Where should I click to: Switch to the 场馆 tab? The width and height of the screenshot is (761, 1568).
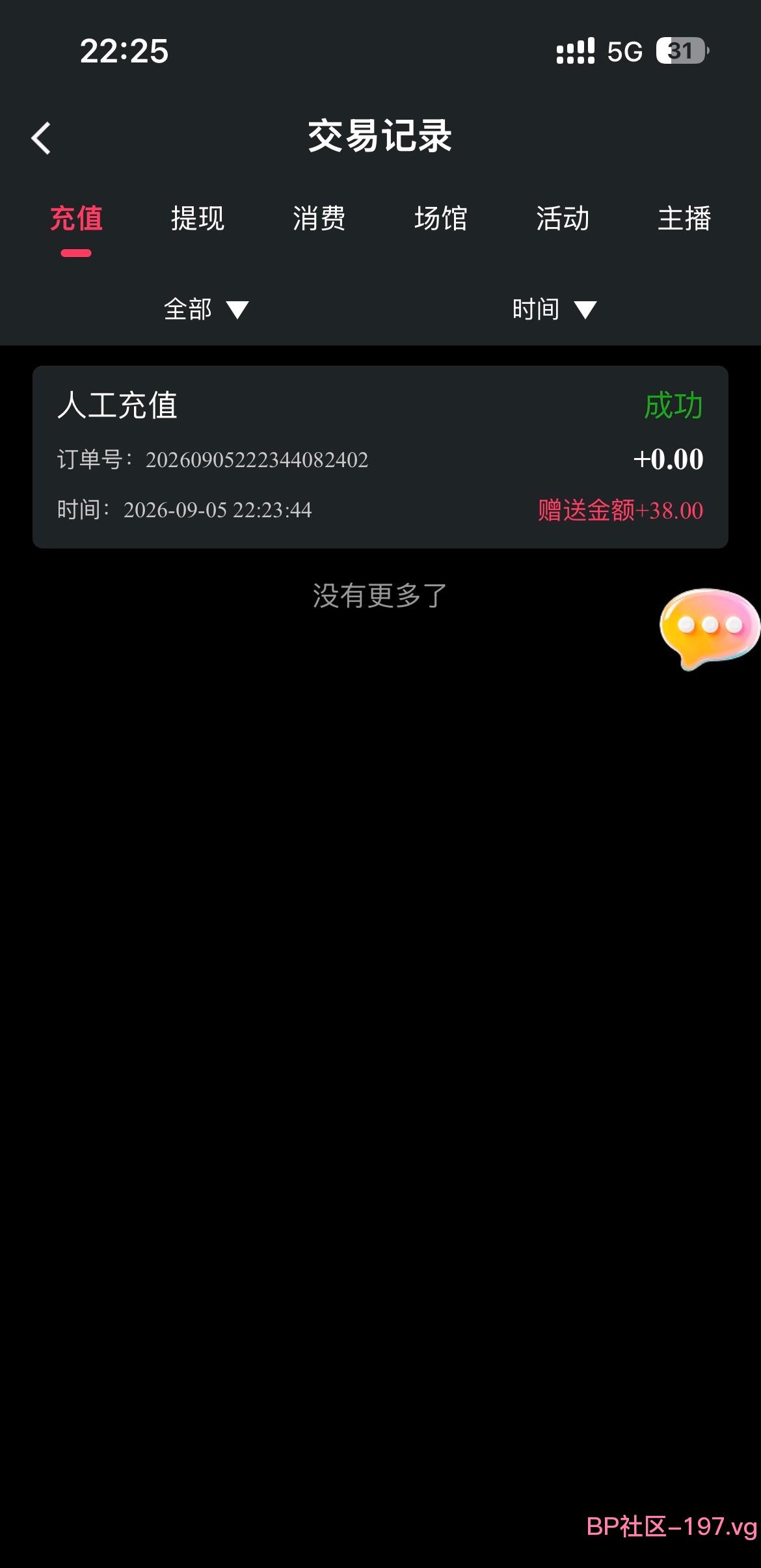441,219
